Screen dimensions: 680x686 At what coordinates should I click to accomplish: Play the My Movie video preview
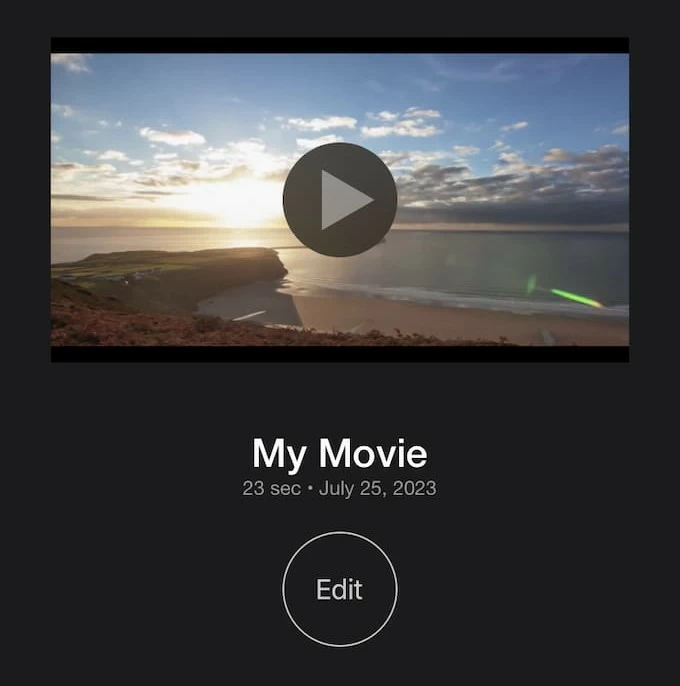click(x=340, y=200)
